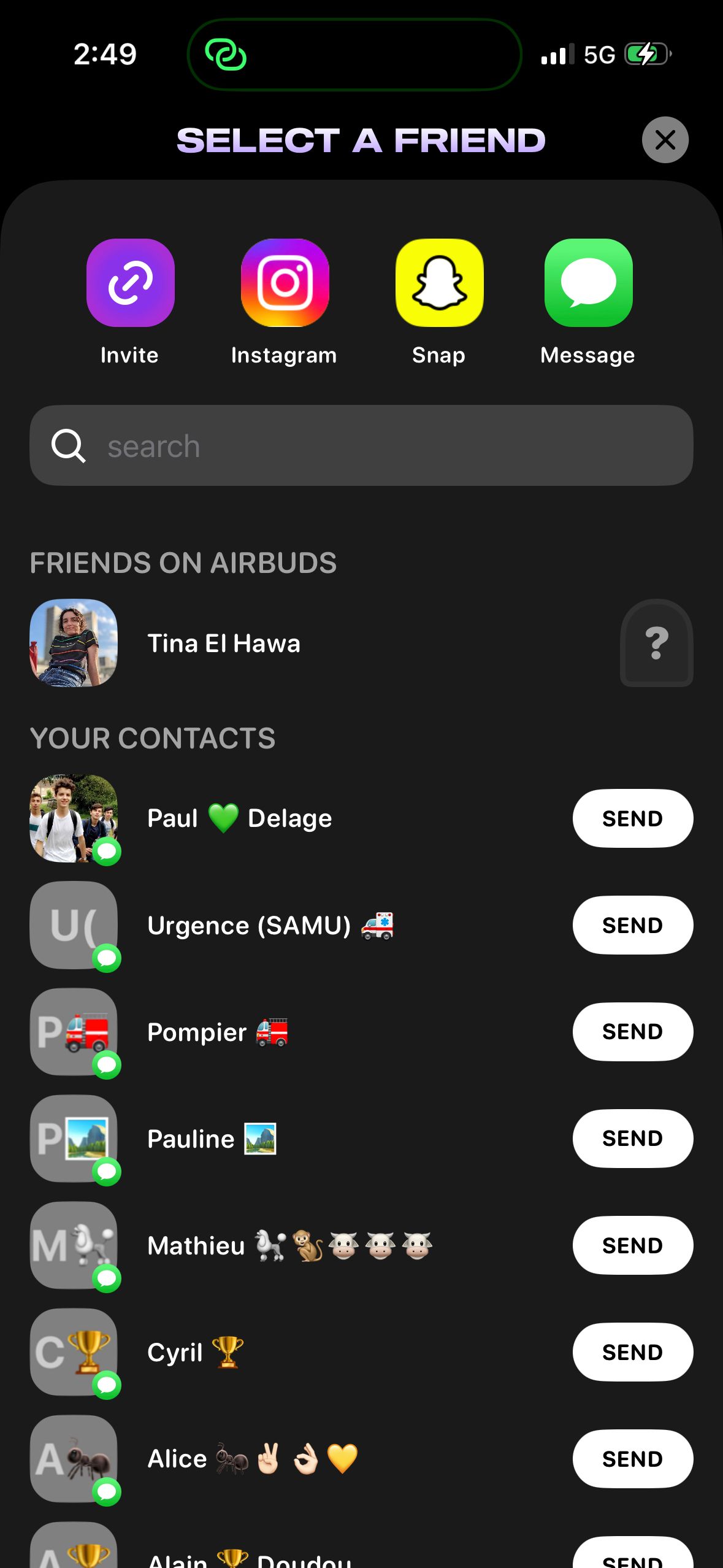Send to Pauline
Image resolution: width=723 pixels, height=1568 pixels.
[632, 1139]
